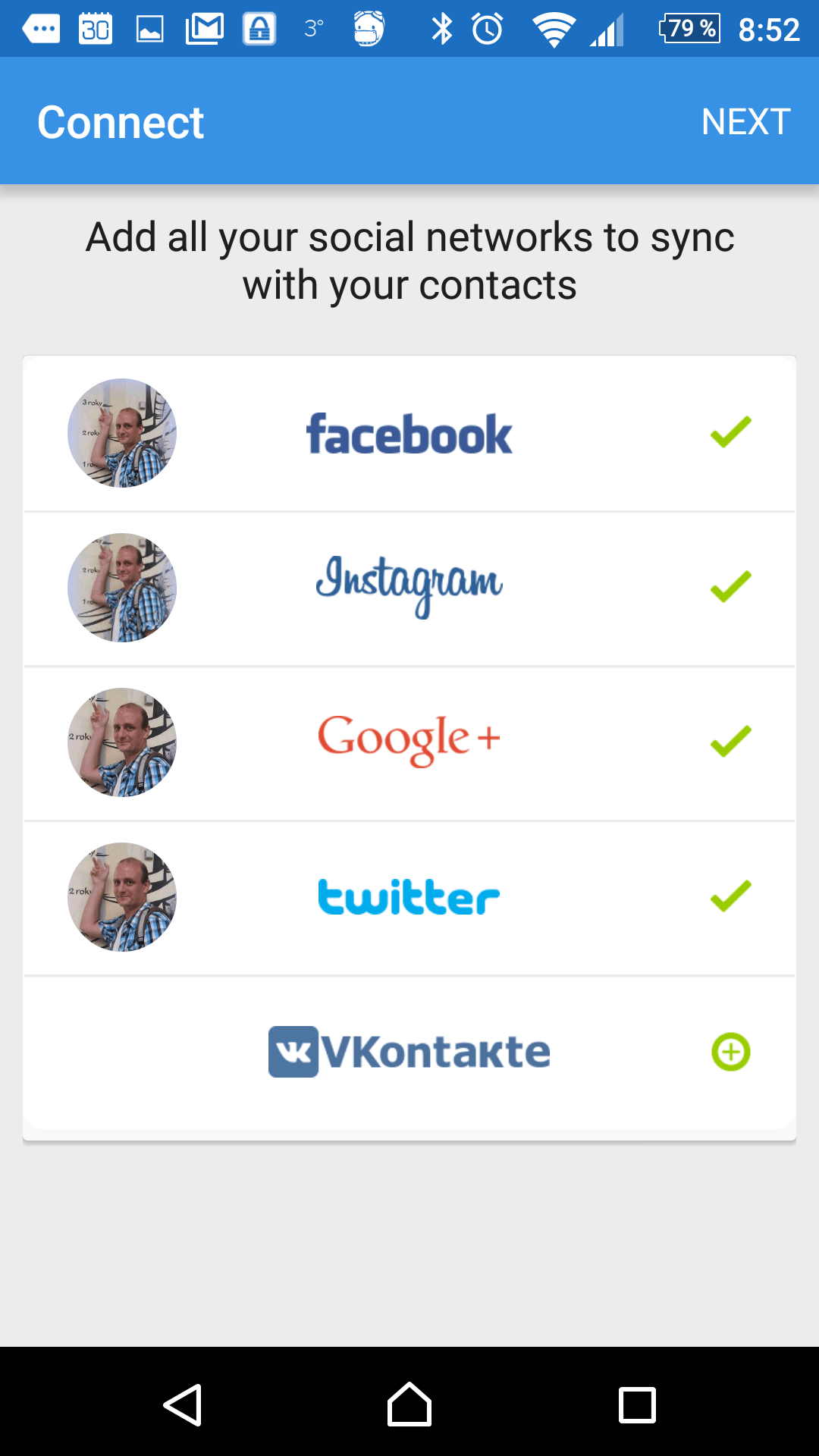Select the Instagram account row
Viewport: 819px width, 1456px height.
tap(409, 588)
